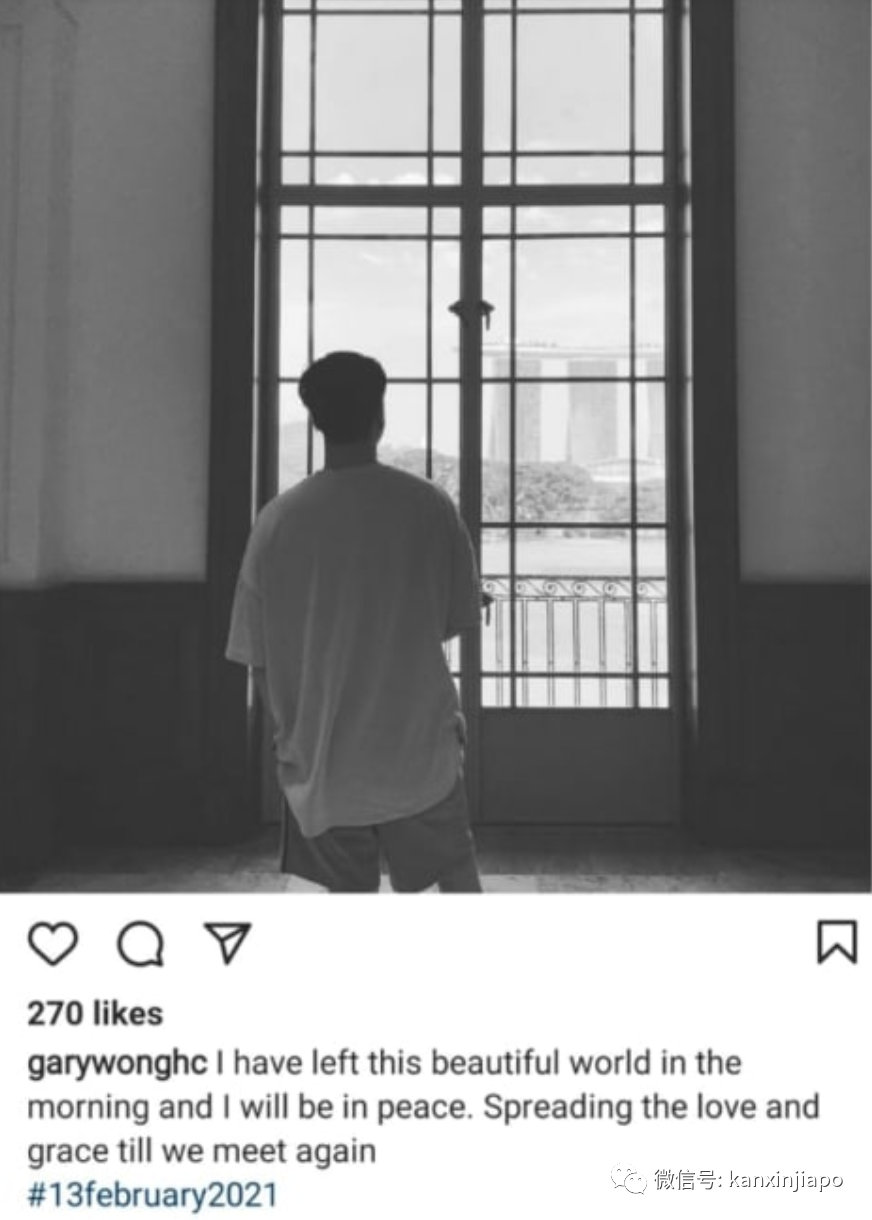Screen dimensions: 872x1220
Task: View the list of 270 likes
Action: point(95,1014)
